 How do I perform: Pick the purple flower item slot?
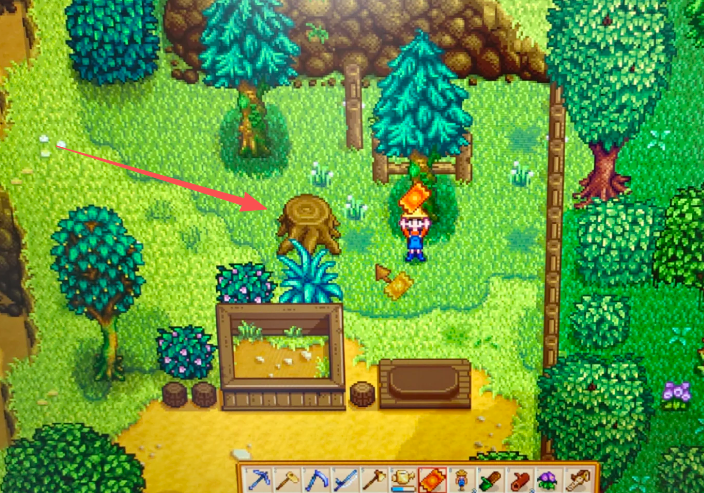tap(548, 479)
